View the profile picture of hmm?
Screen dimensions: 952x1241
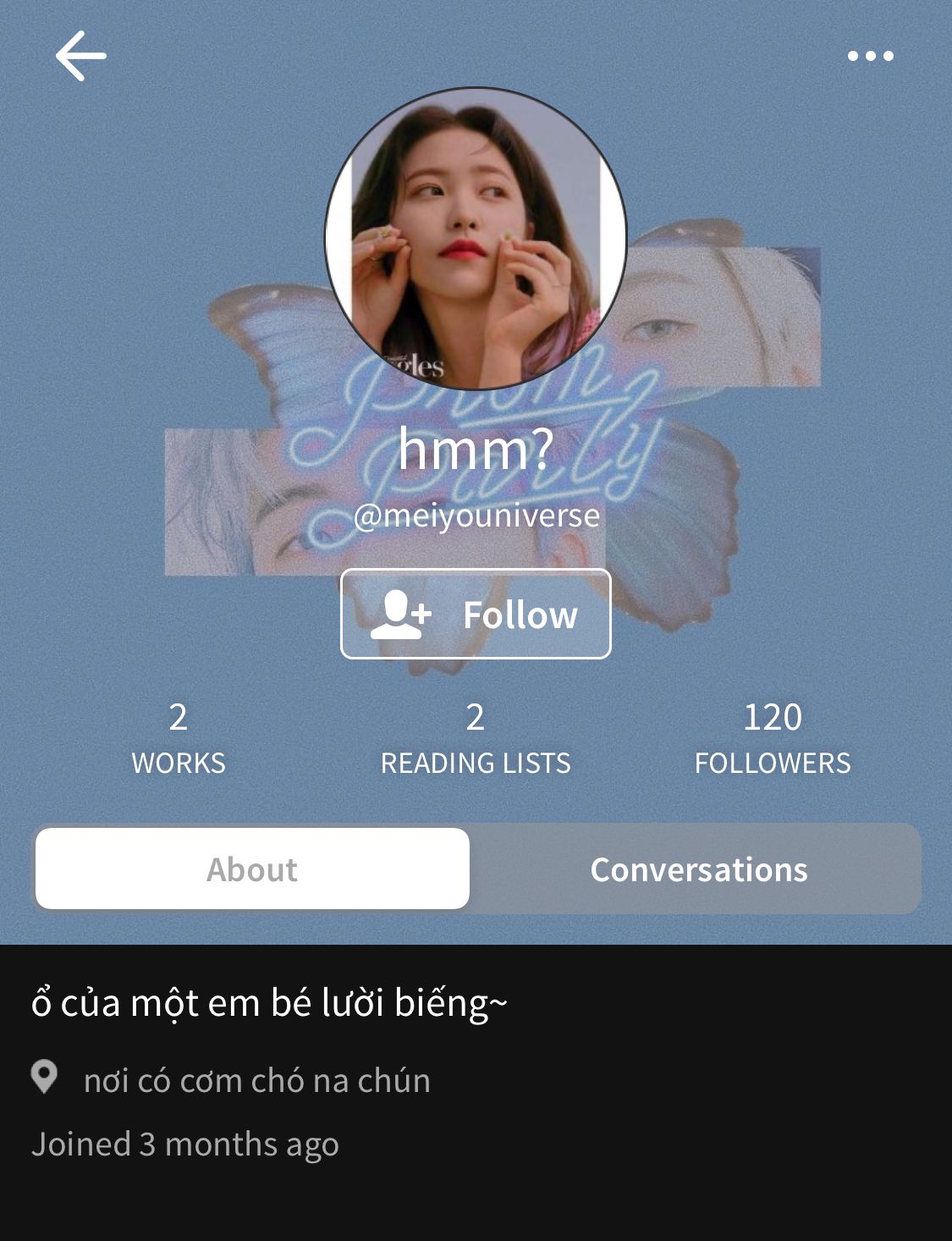476,240
